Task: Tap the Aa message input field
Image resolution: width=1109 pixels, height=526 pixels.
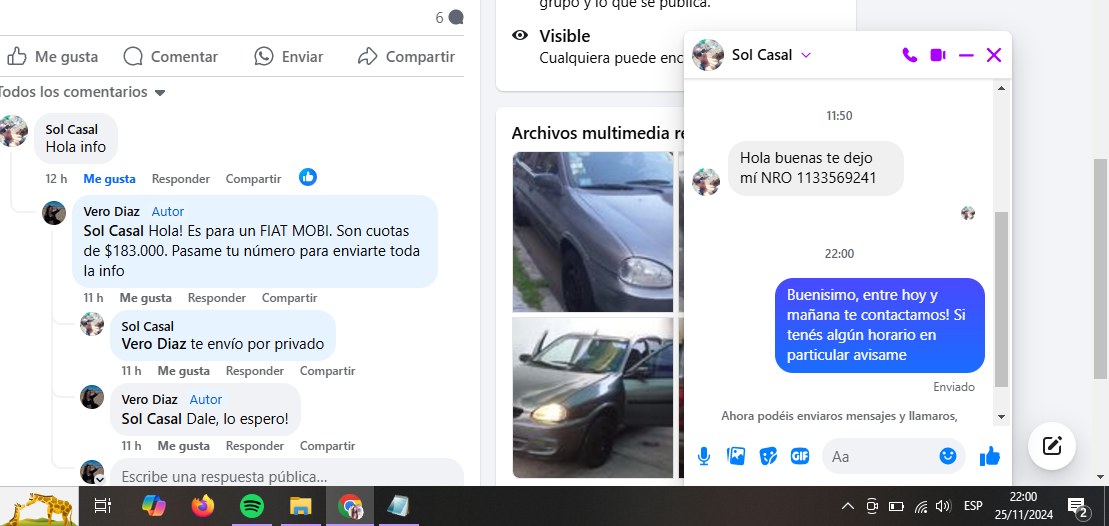Action: click(x=880, y=456)
